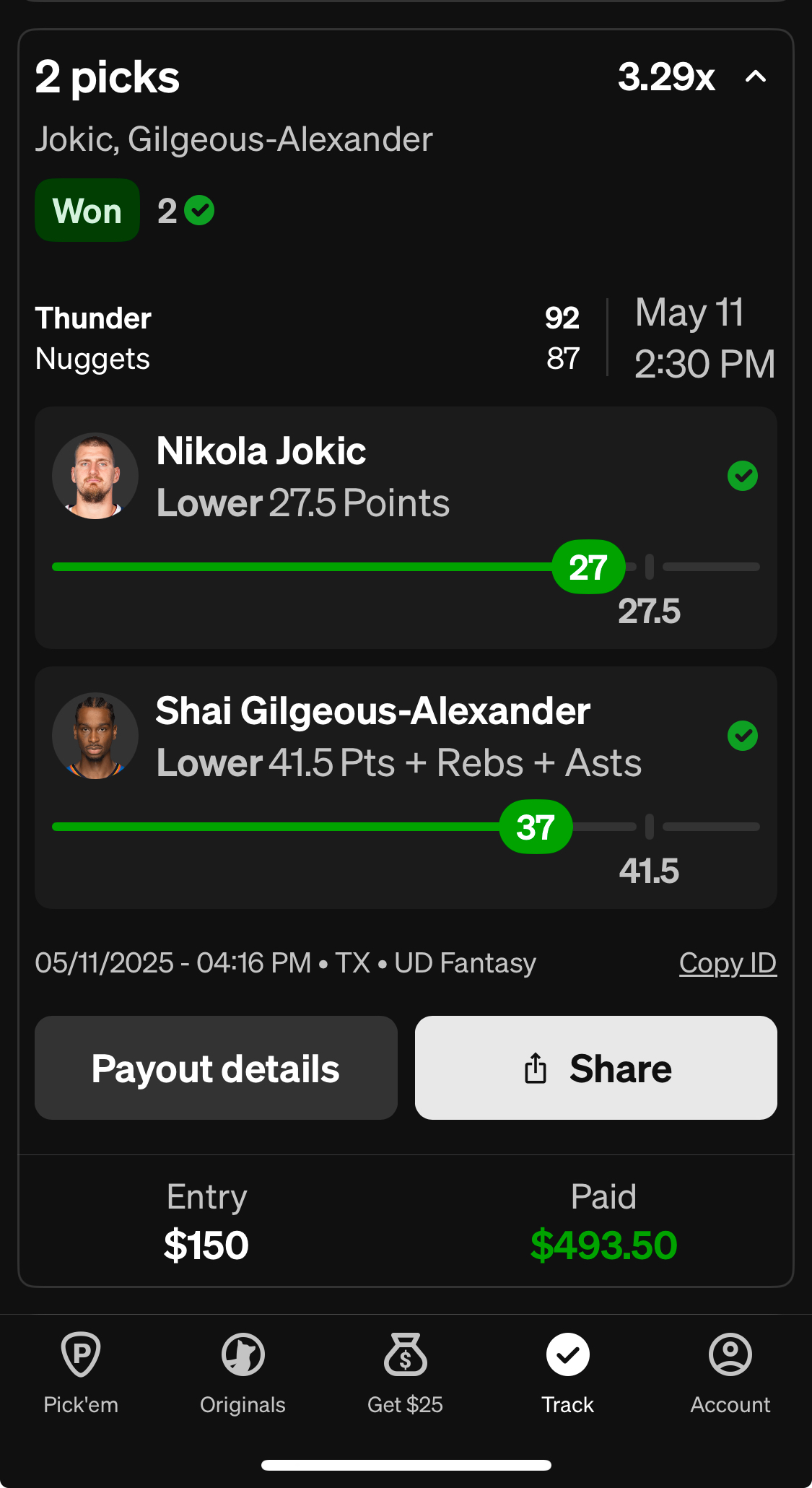Tap the Copy ID link
The width and height of the screenshot is (812, 1488).
(727, 963)
